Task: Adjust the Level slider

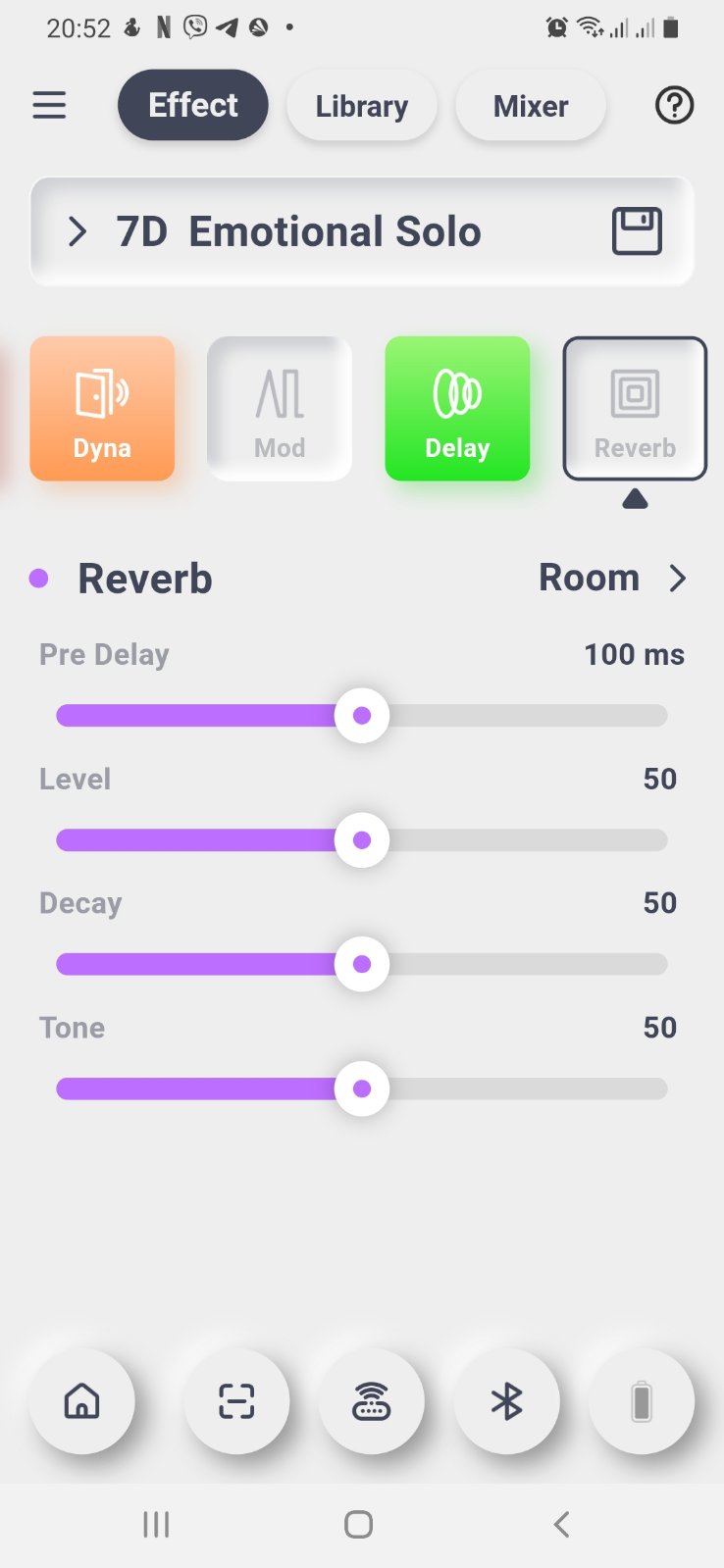Action: pos(362,840)
